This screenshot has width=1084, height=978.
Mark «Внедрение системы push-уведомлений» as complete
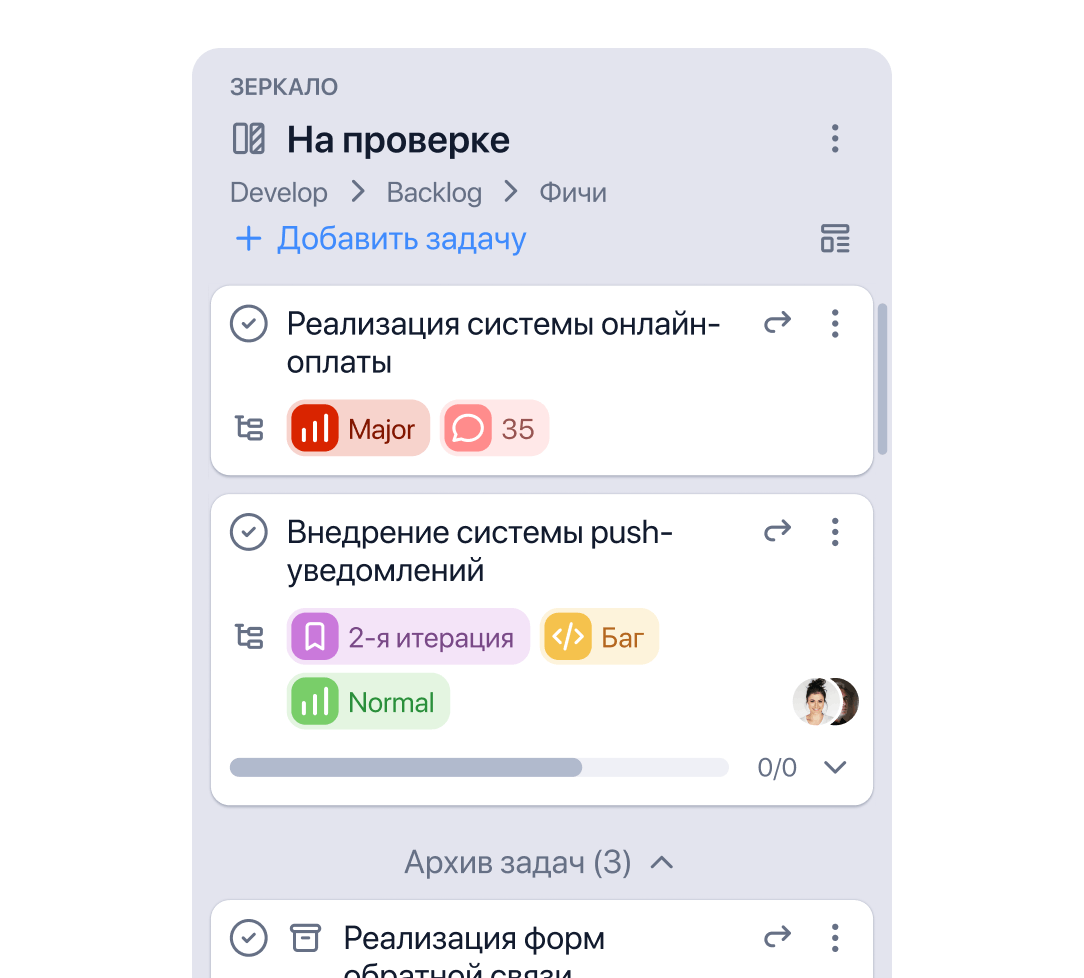point(249,532)
